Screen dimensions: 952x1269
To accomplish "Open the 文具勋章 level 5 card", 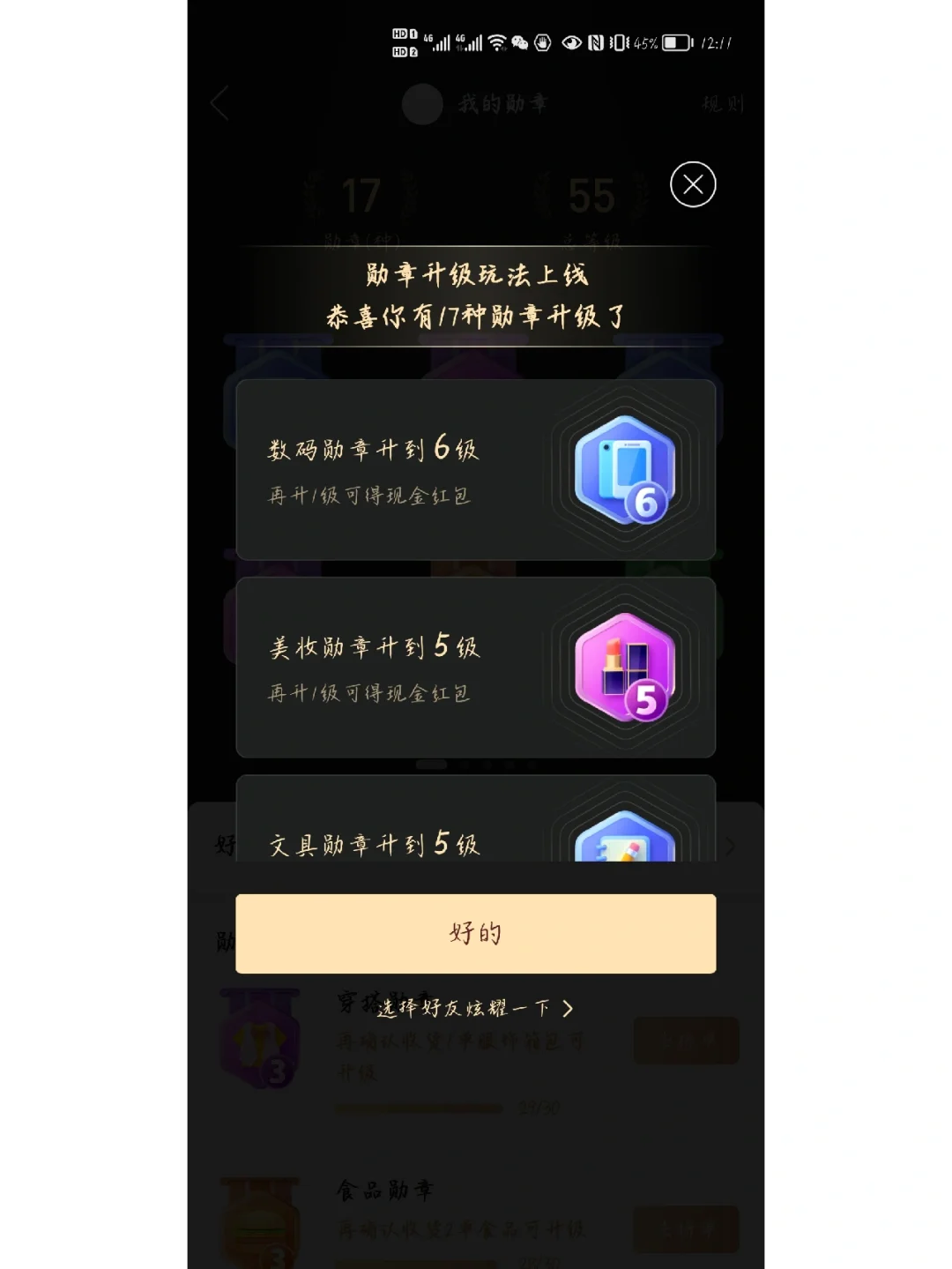I will point(475,822).
